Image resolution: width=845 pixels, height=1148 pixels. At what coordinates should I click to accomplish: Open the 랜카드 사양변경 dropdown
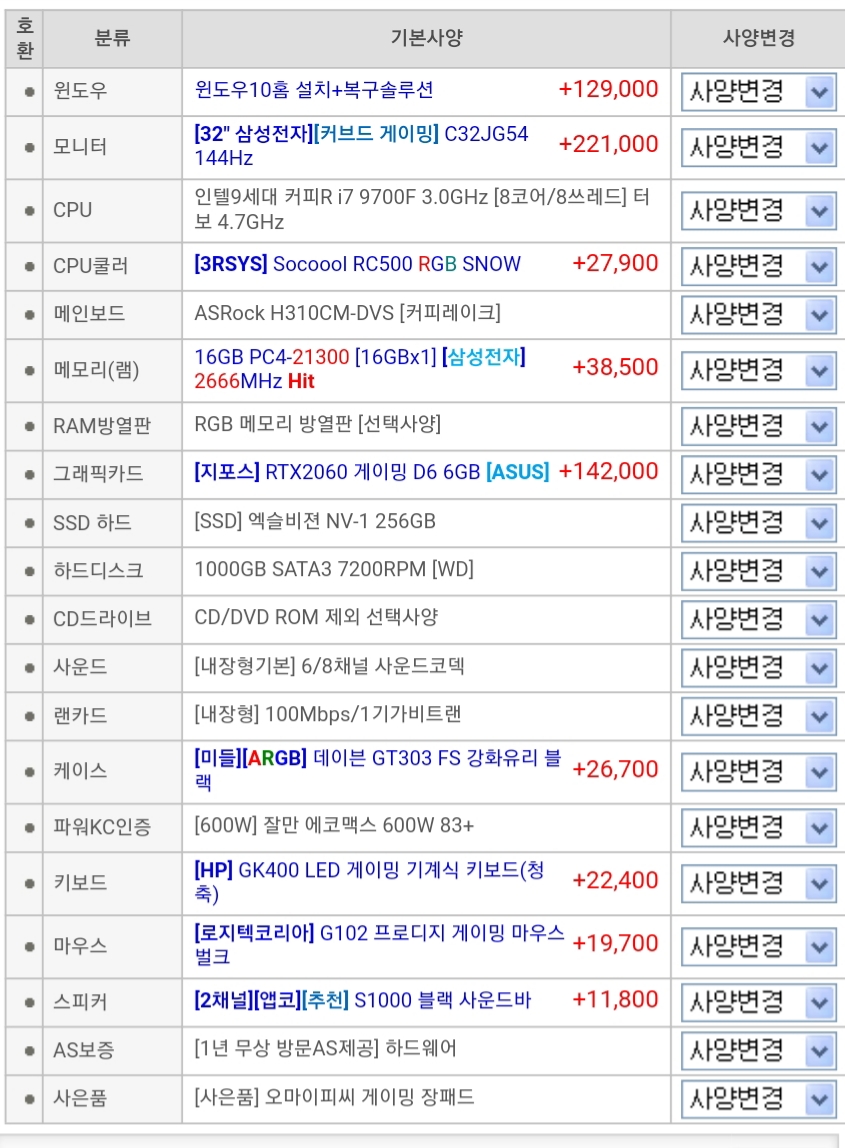click(x=758, y=716)
